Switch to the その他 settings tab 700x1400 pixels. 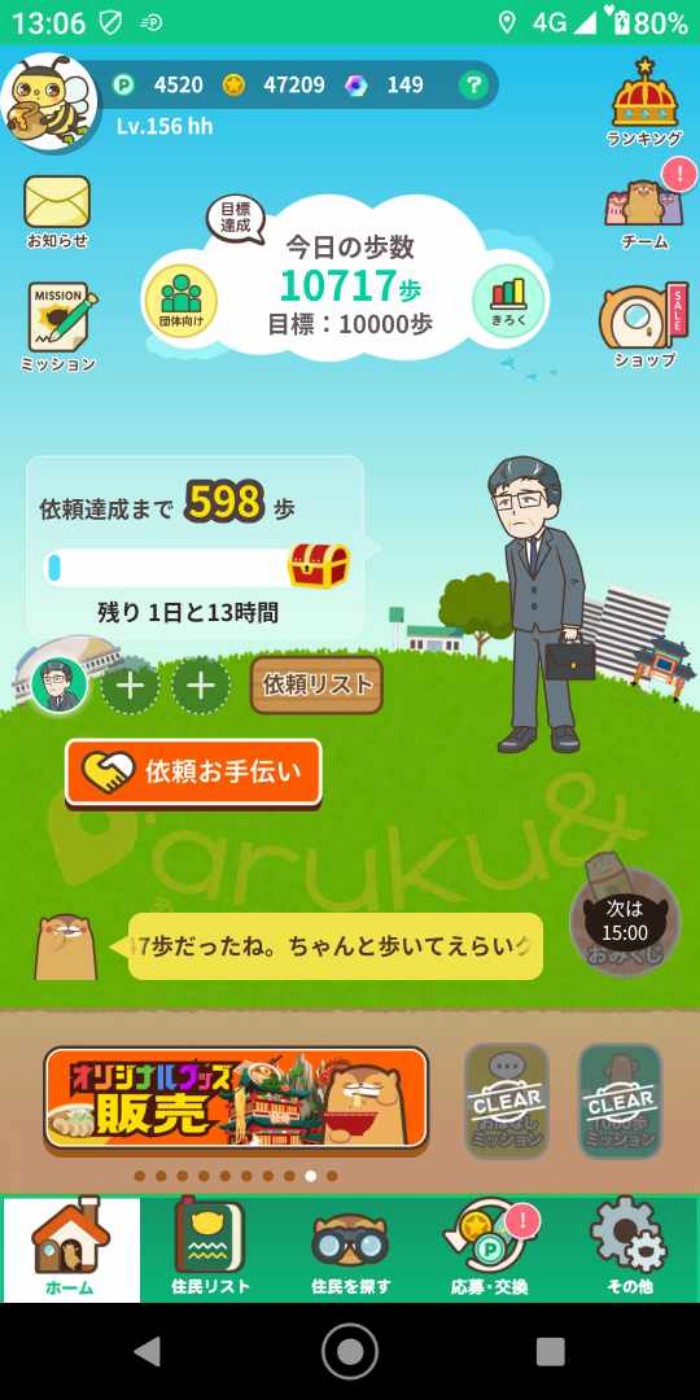point(629,1250)
